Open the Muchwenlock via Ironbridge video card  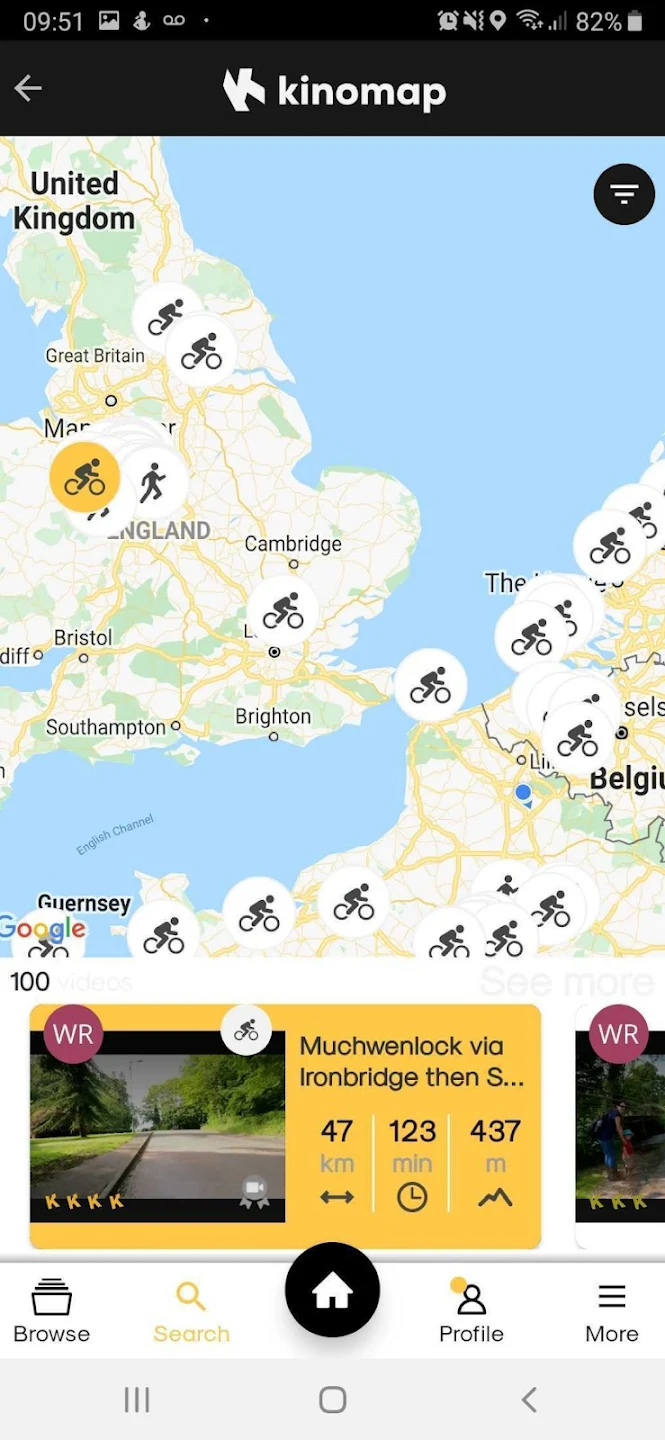[x=285, y=1126]
